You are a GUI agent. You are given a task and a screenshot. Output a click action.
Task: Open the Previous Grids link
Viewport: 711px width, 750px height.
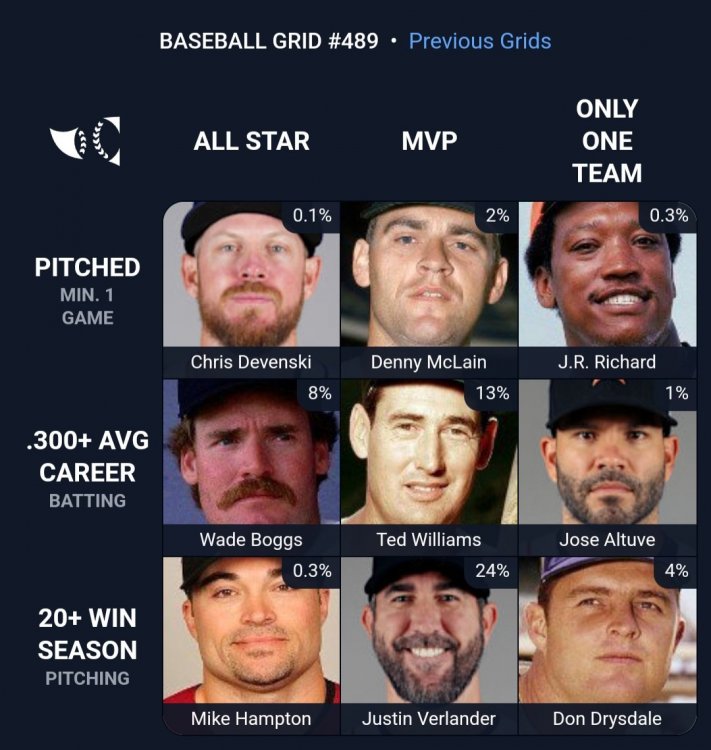[480, 41]
